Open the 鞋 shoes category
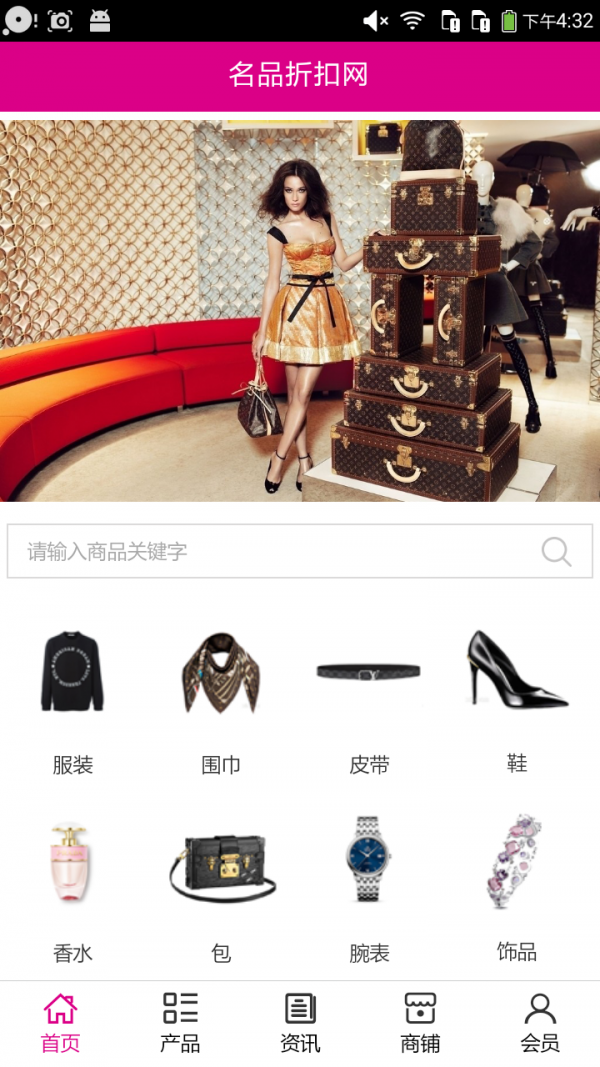The image size is (600, 1067). (517, 700)
